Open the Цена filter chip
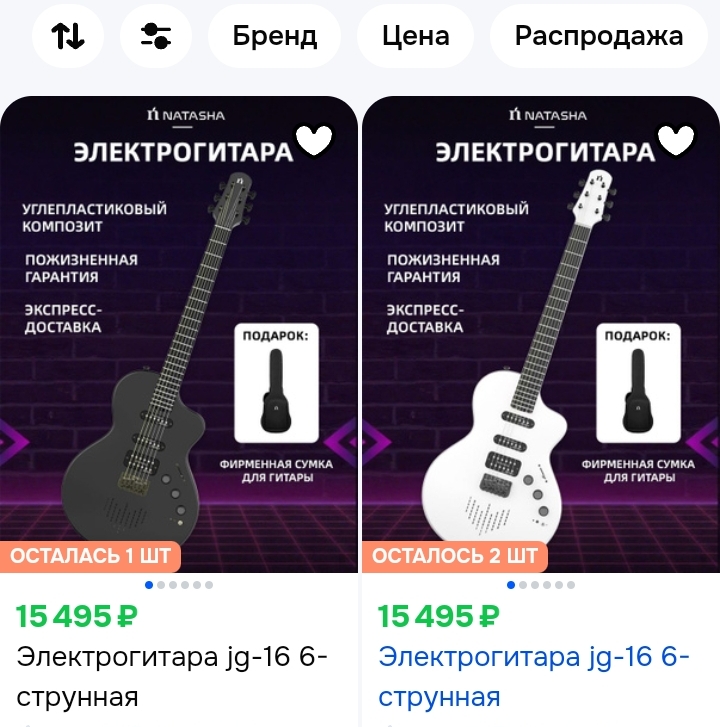This screenshot has height=727, width=720. click(416, 37)
